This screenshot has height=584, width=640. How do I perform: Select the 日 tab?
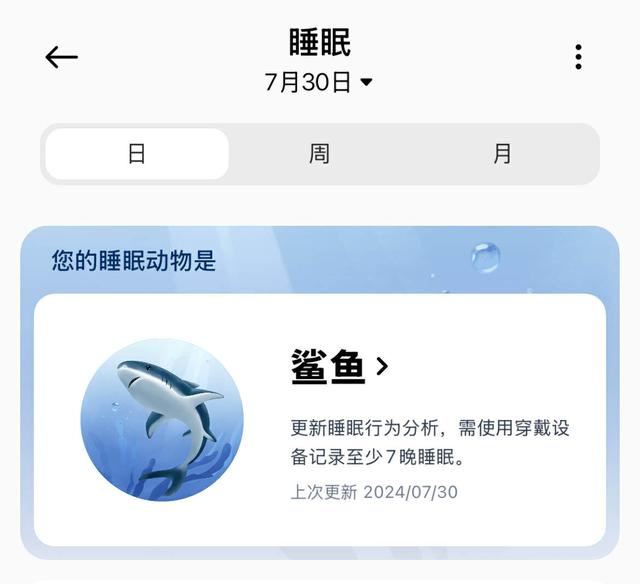pyautogui.click(x=137, y=154)
